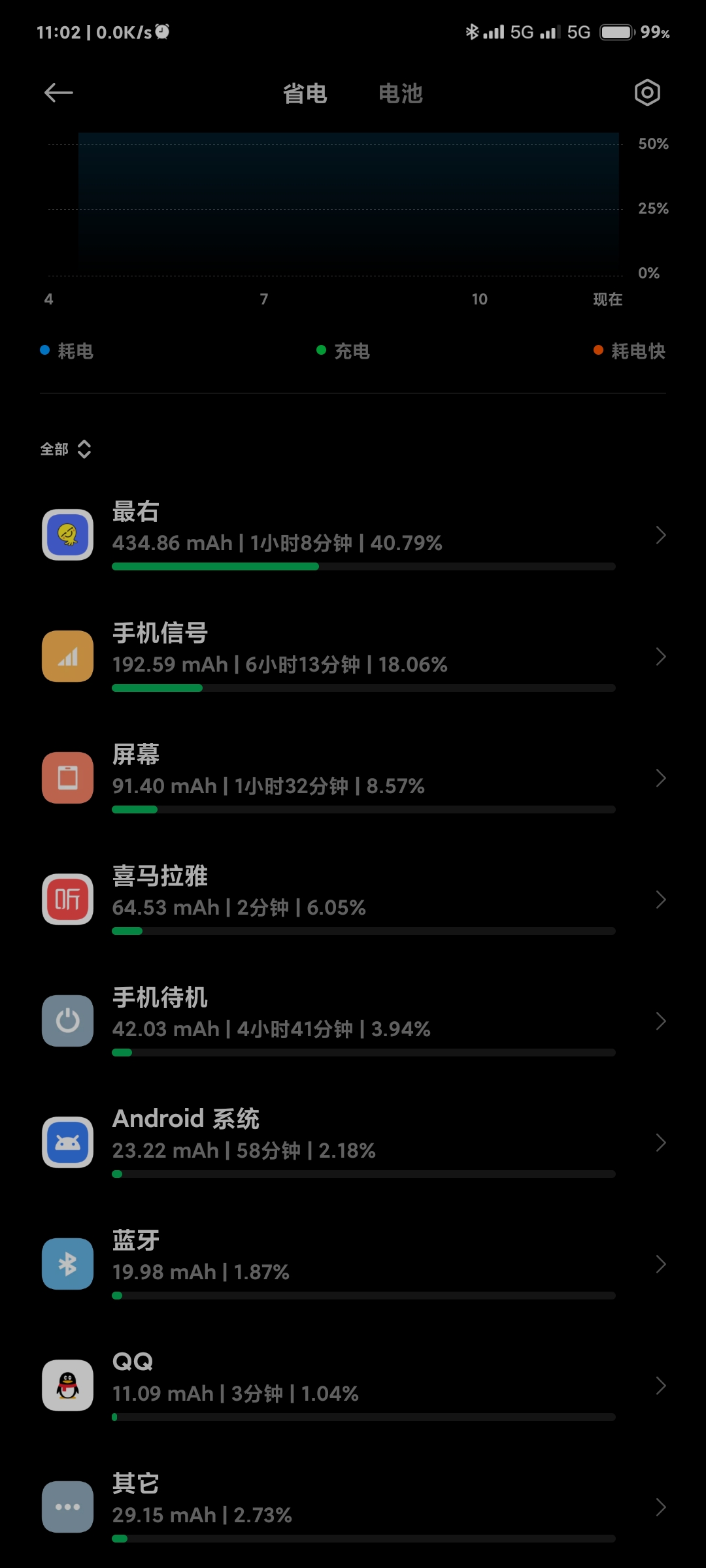Open 最右 battery usage details
706x1568 pixels.
coord(353,535)
